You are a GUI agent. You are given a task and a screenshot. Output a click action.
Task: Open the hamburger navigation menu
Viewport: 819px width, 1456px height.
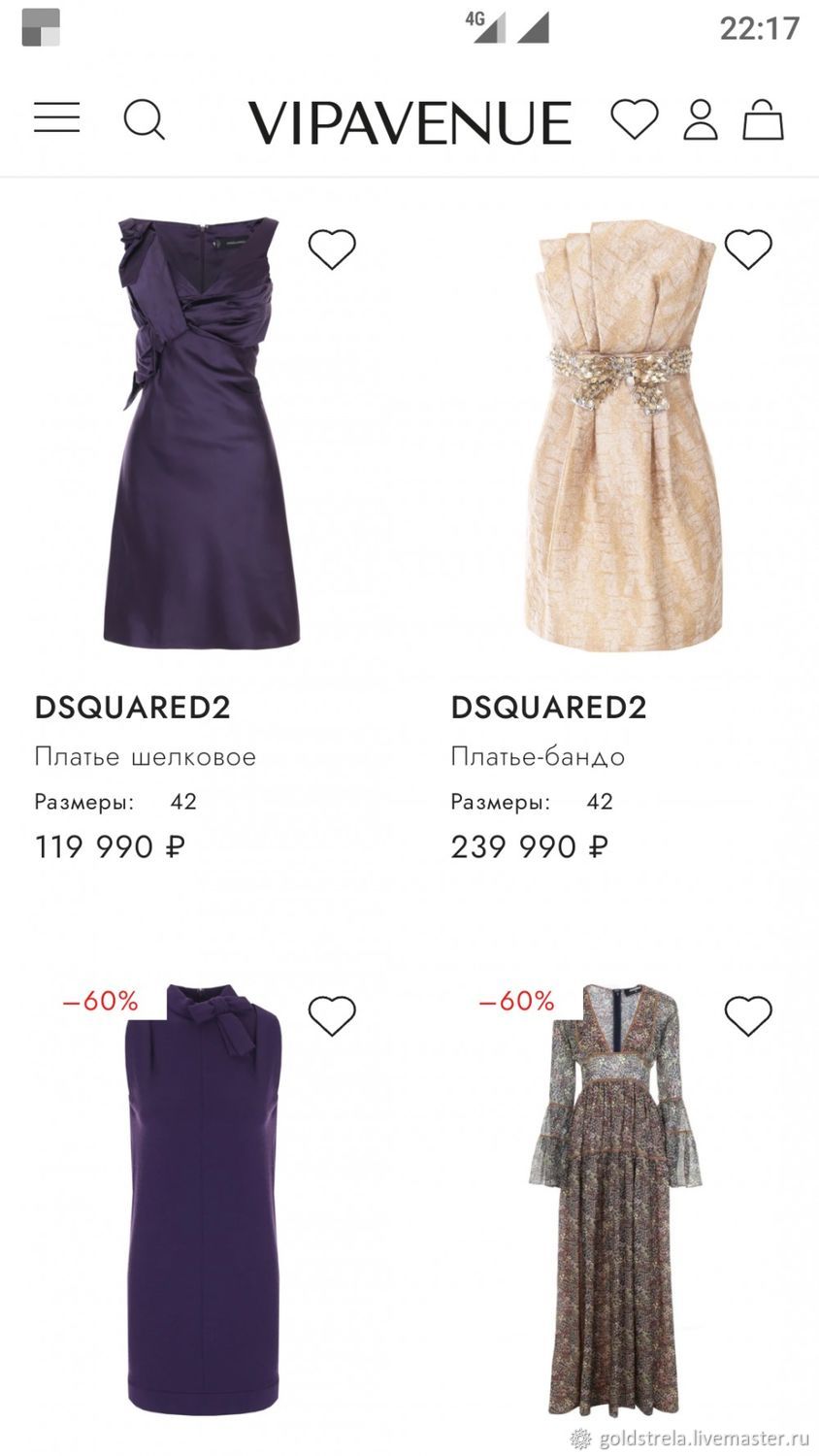point(57,118)
